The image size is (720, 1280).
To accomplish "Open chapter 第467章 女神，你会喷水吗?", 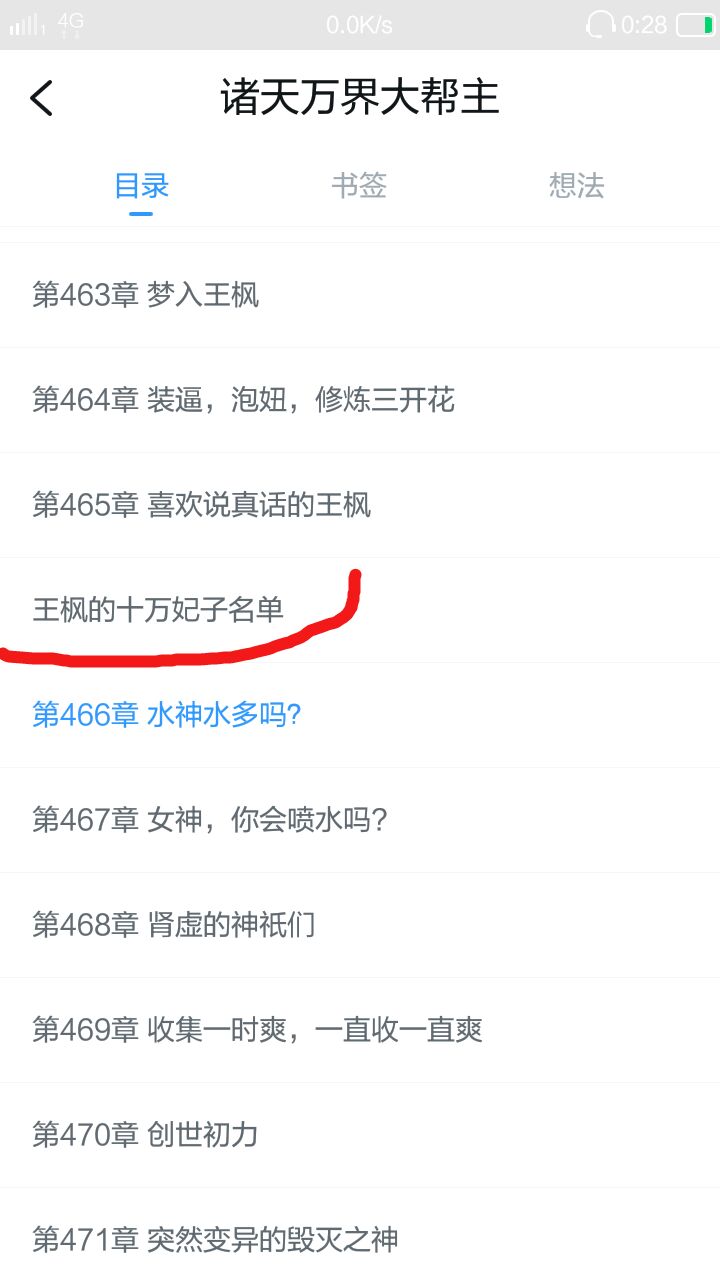I will pos(360,820).
